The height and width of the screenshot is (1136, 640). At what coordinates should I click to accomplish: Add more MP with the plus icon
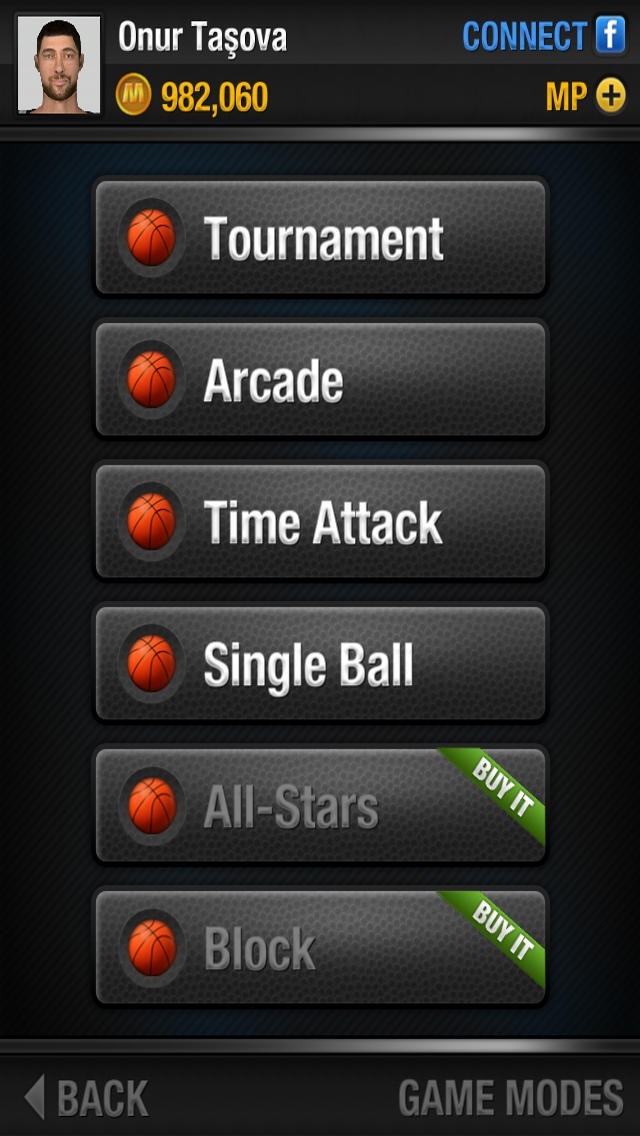[x=611, y=96]
